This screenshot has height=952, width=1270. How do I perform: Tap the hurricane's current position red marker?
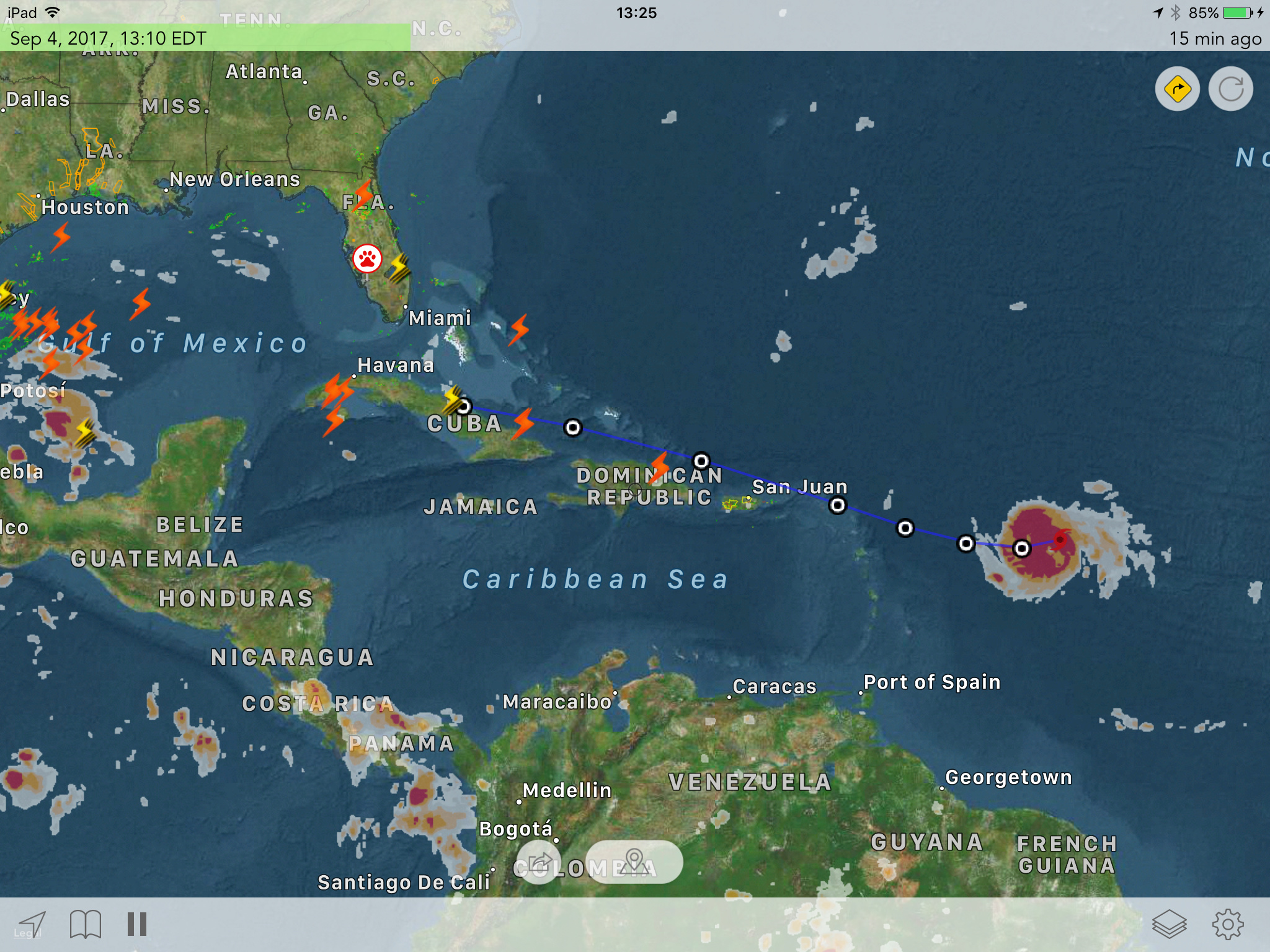(1060, 539)
